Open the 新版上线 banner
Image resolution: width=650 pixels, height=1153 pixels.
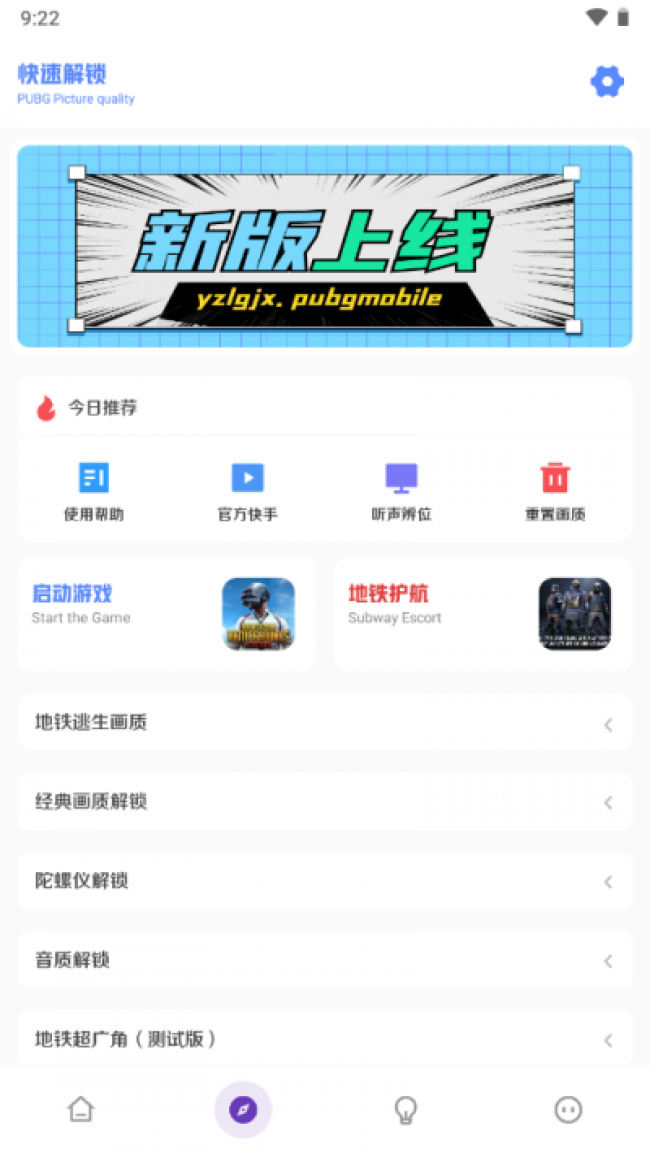tap(324, 246)
